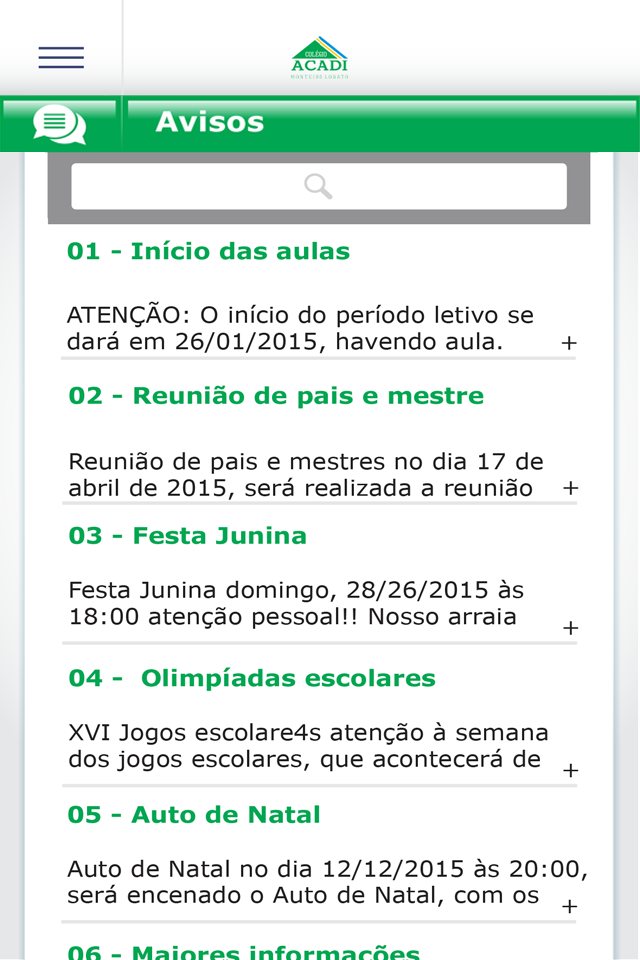Viewport: 640px width, 960px height.
Task: Expand the 01 - Início das aulas notice
Action: click(x=568, y=343)
